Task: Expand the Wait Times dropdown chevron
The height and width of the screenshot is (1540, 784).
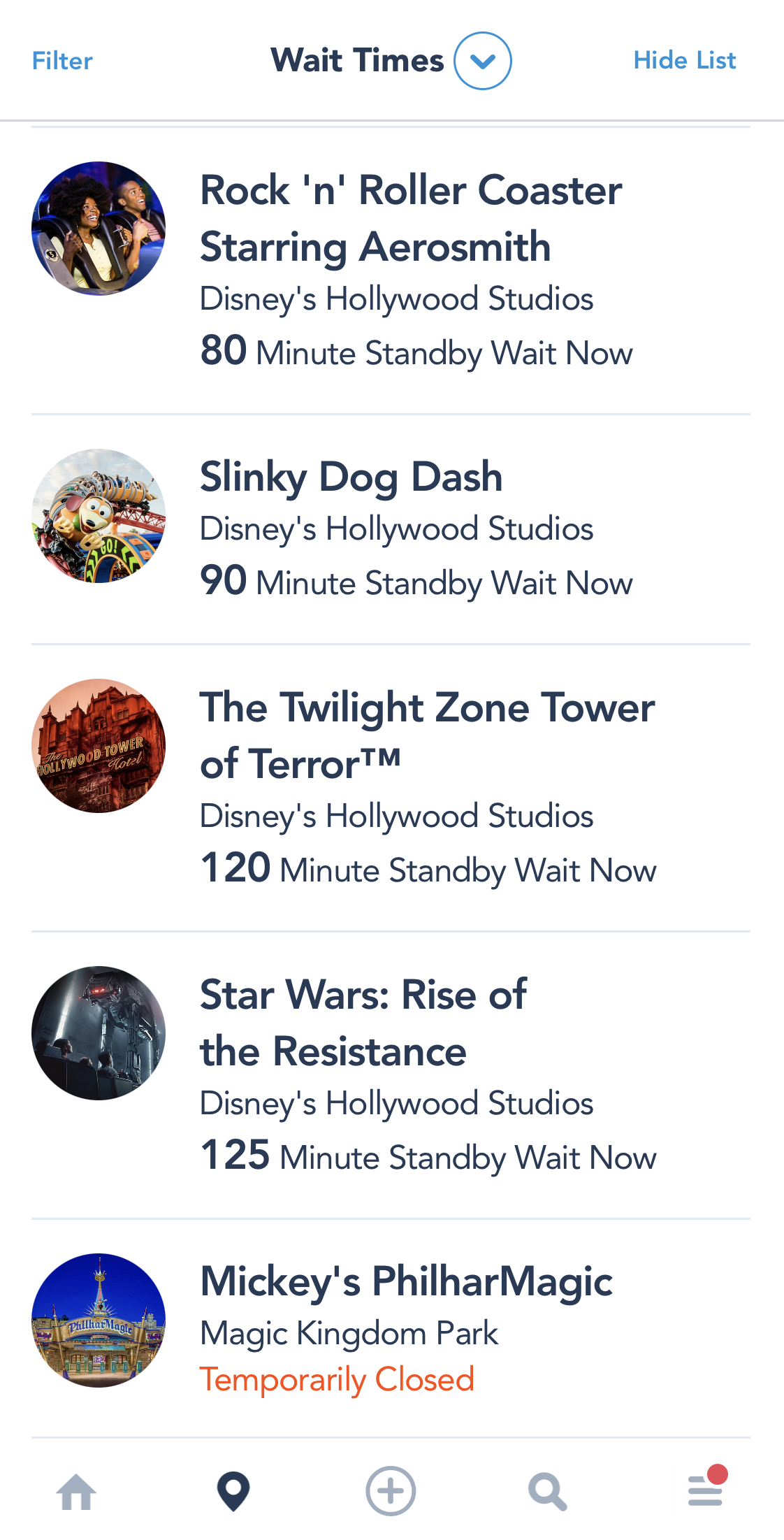Action: click(x=483, y=61)
